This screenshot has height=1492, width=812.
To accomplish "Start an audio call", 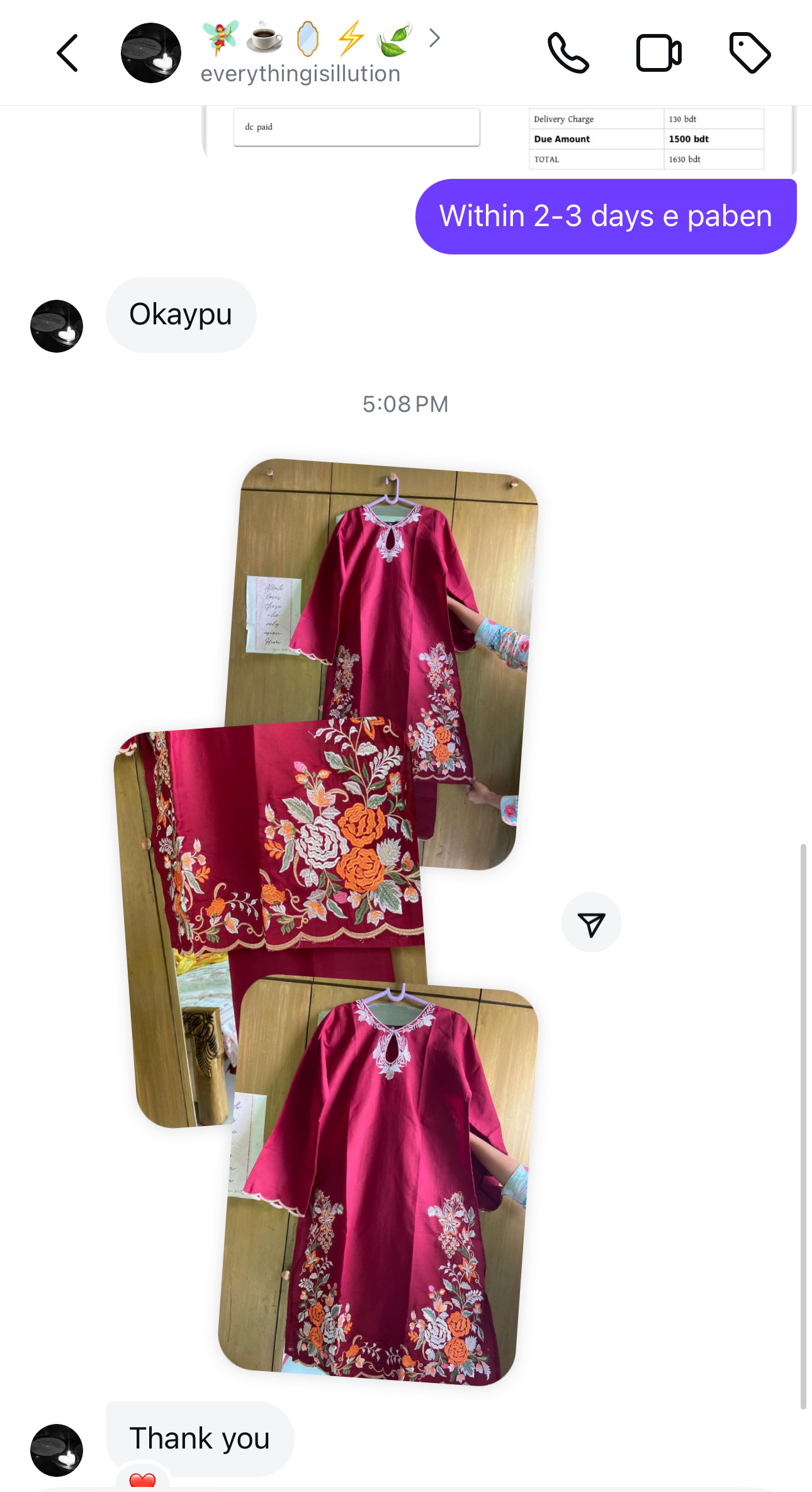I will point(568,53).
